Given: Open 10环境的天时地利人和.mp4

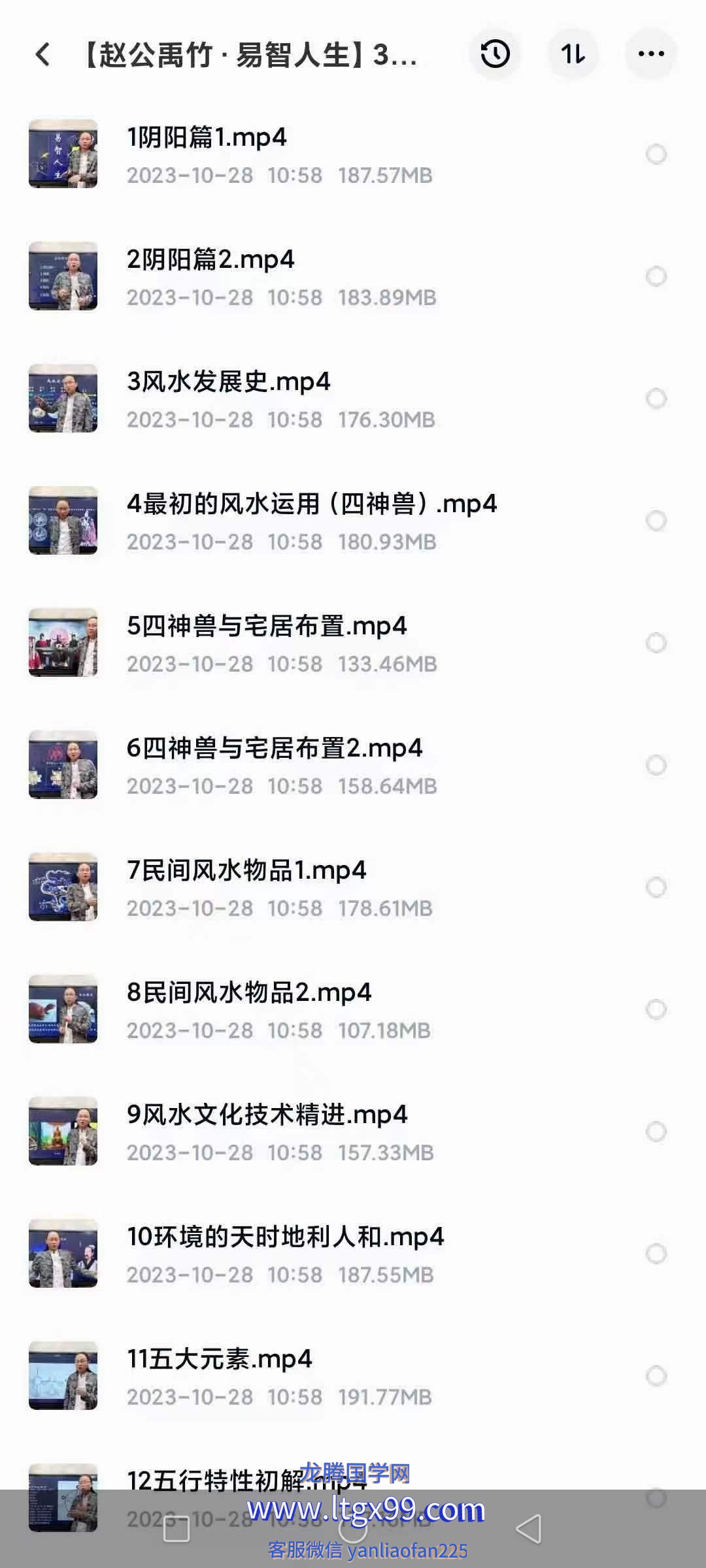Looking at the screenshot, I should [x=285, y=1237].
